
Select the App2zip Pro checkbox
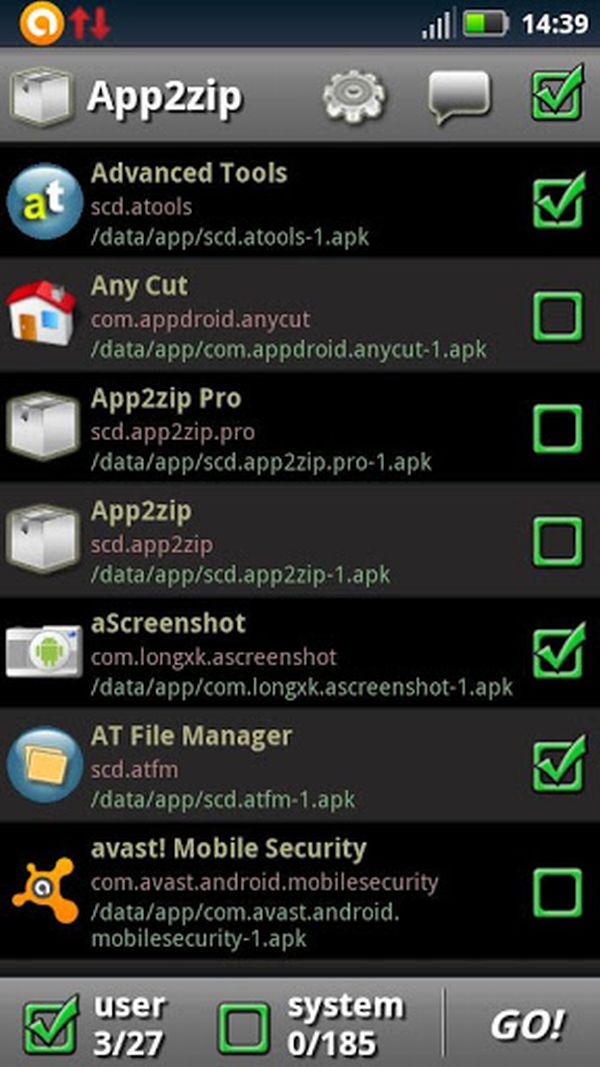coord(557,429)
